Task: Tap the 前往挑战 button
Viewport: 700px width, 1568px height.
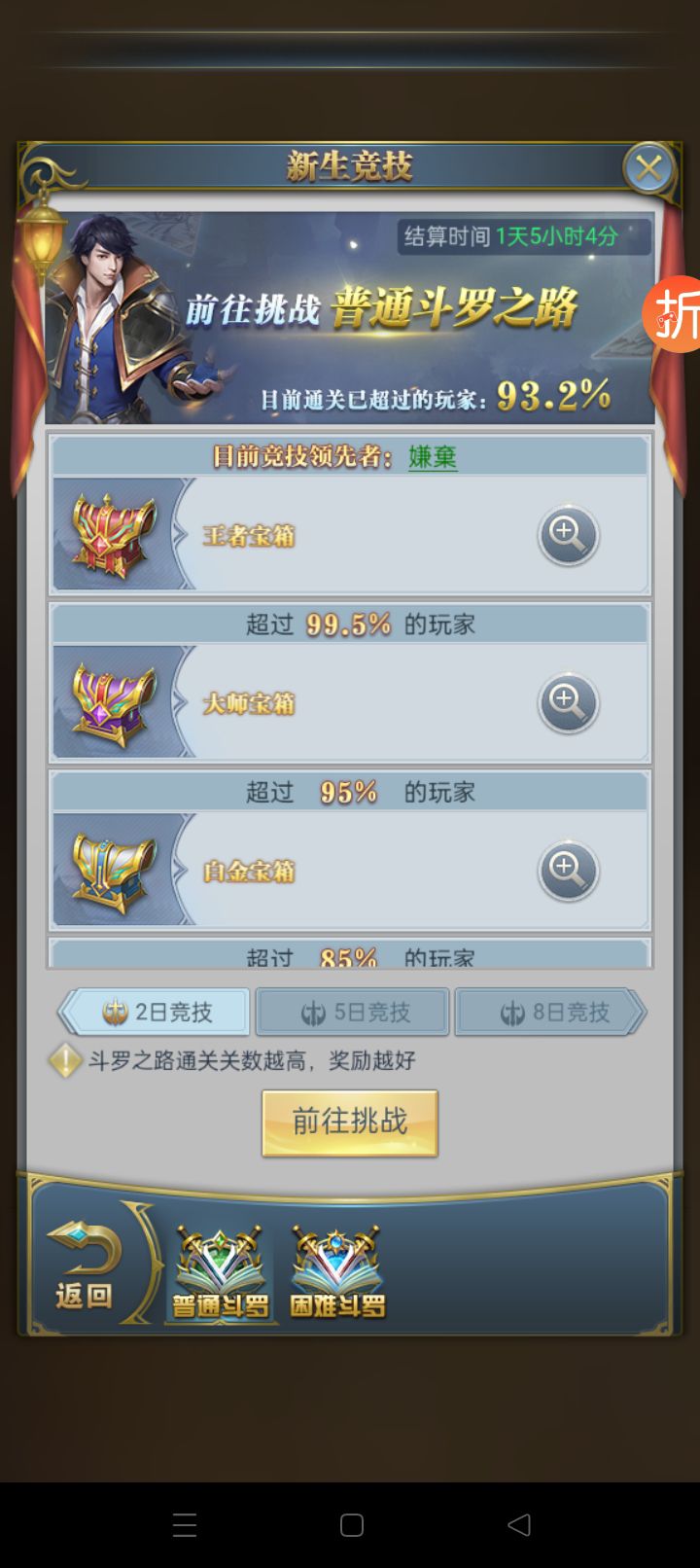Action: coord(350,1123)
